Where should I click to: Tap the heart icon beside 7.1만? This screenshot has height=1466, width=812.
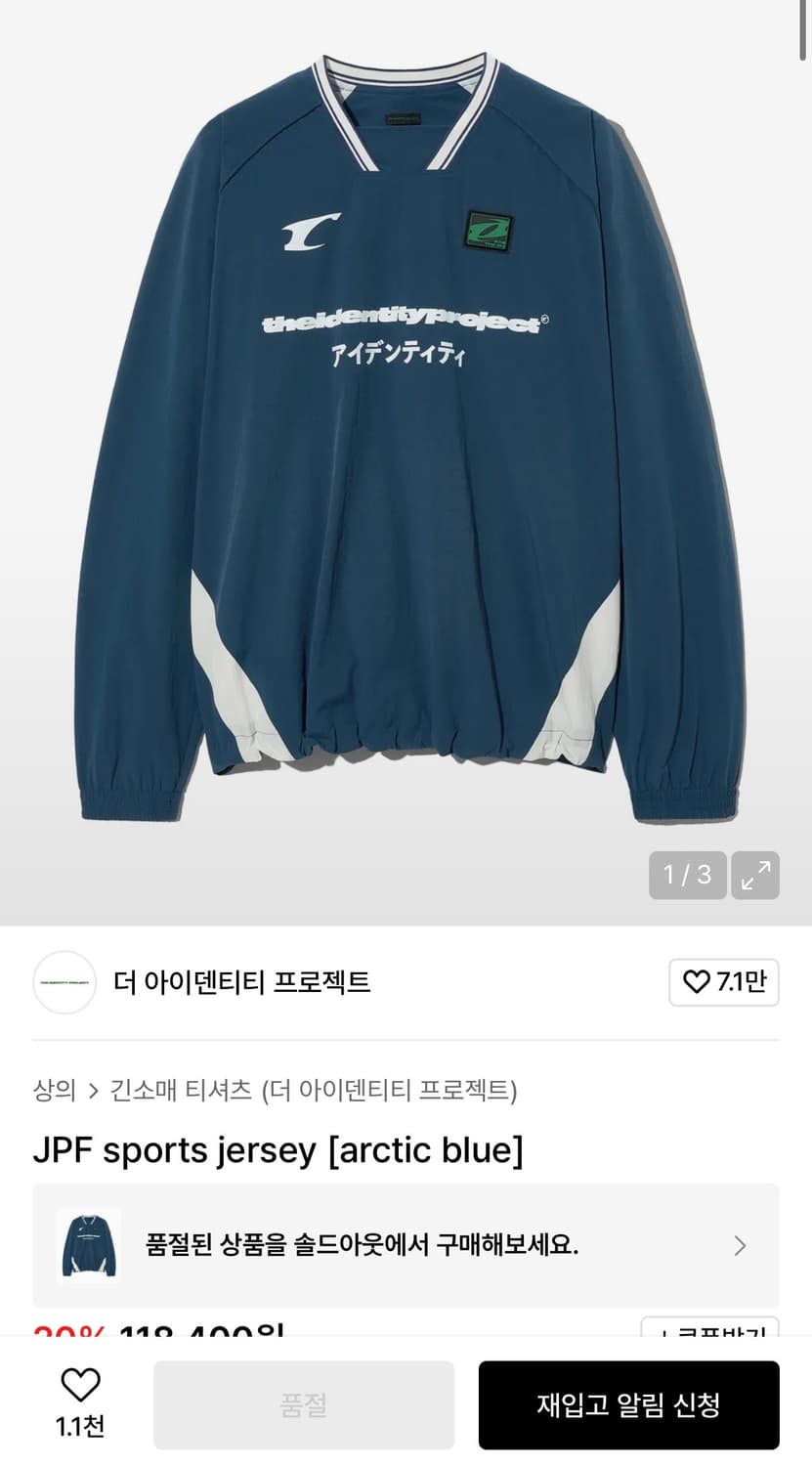[x=696, y=983]
